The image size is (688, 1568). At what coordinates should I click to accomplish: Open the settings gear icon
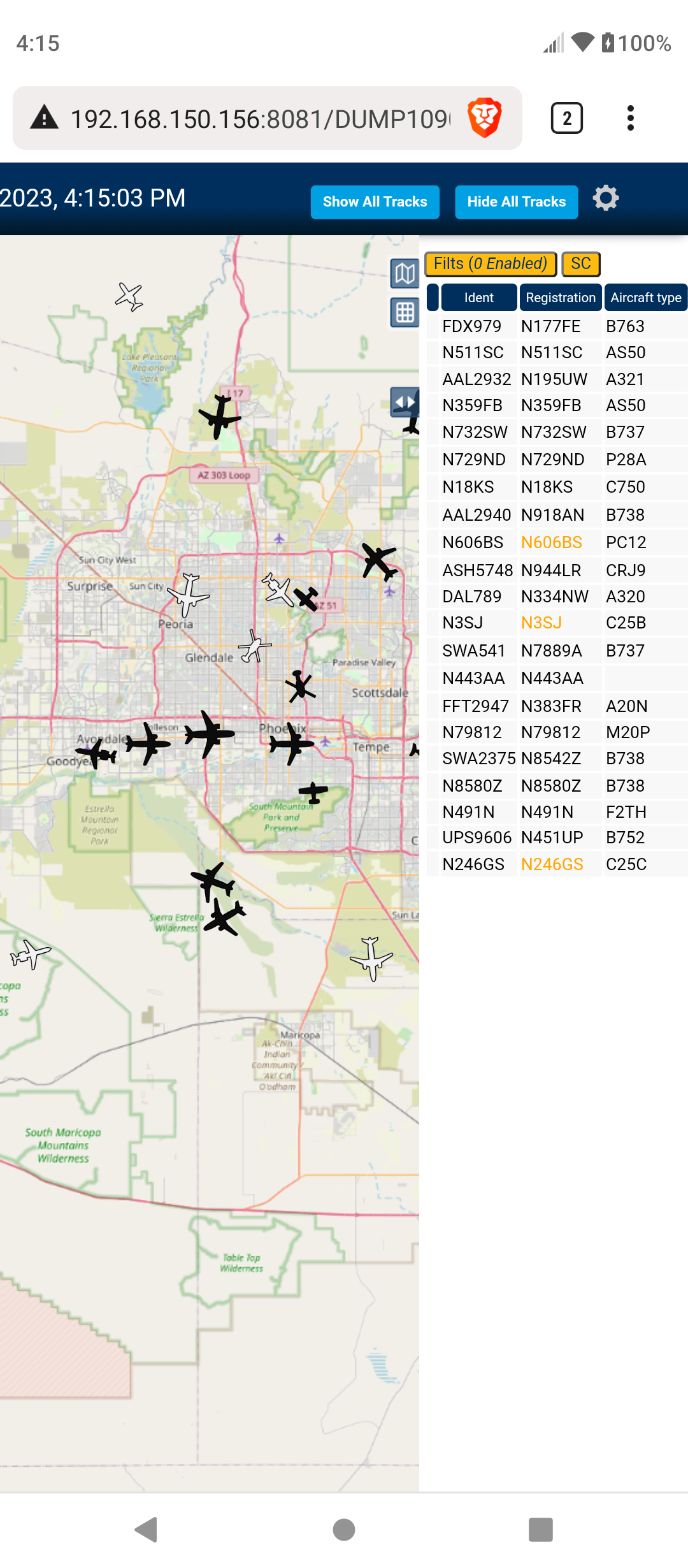point(606,198)
